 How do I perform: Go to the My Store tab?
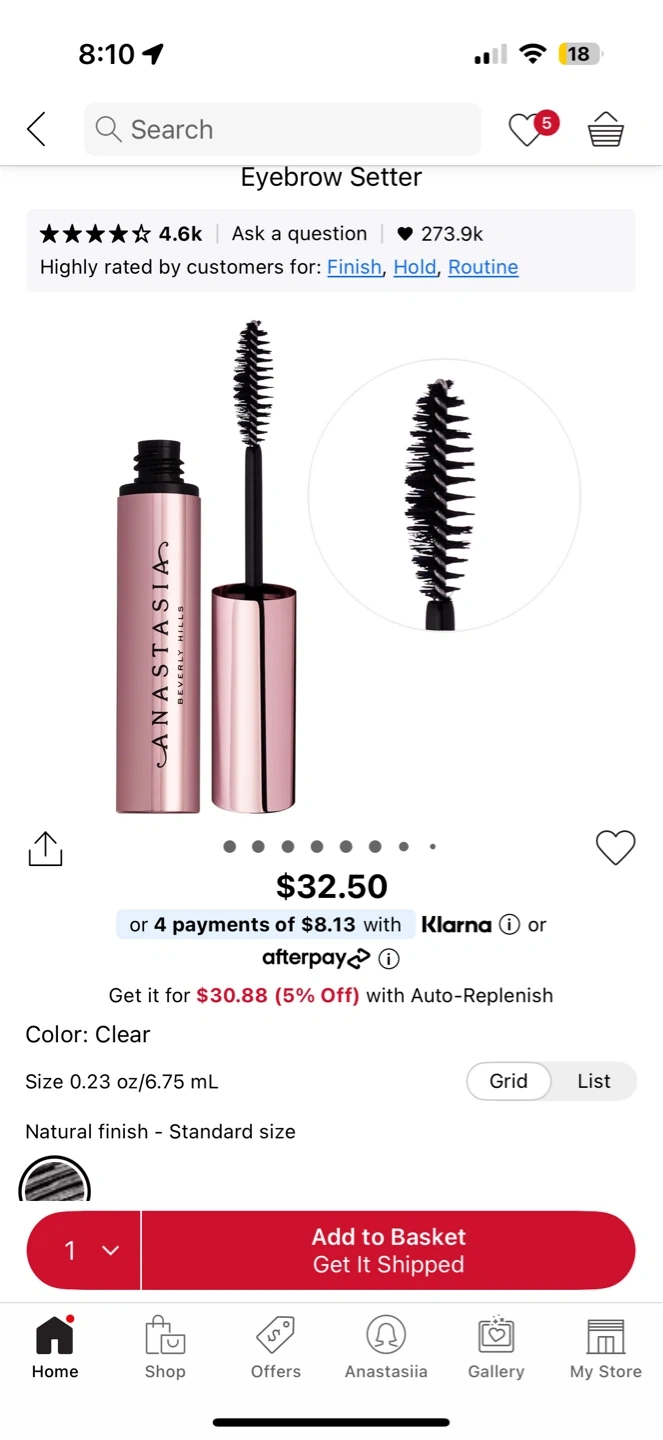pos(606,1348)
